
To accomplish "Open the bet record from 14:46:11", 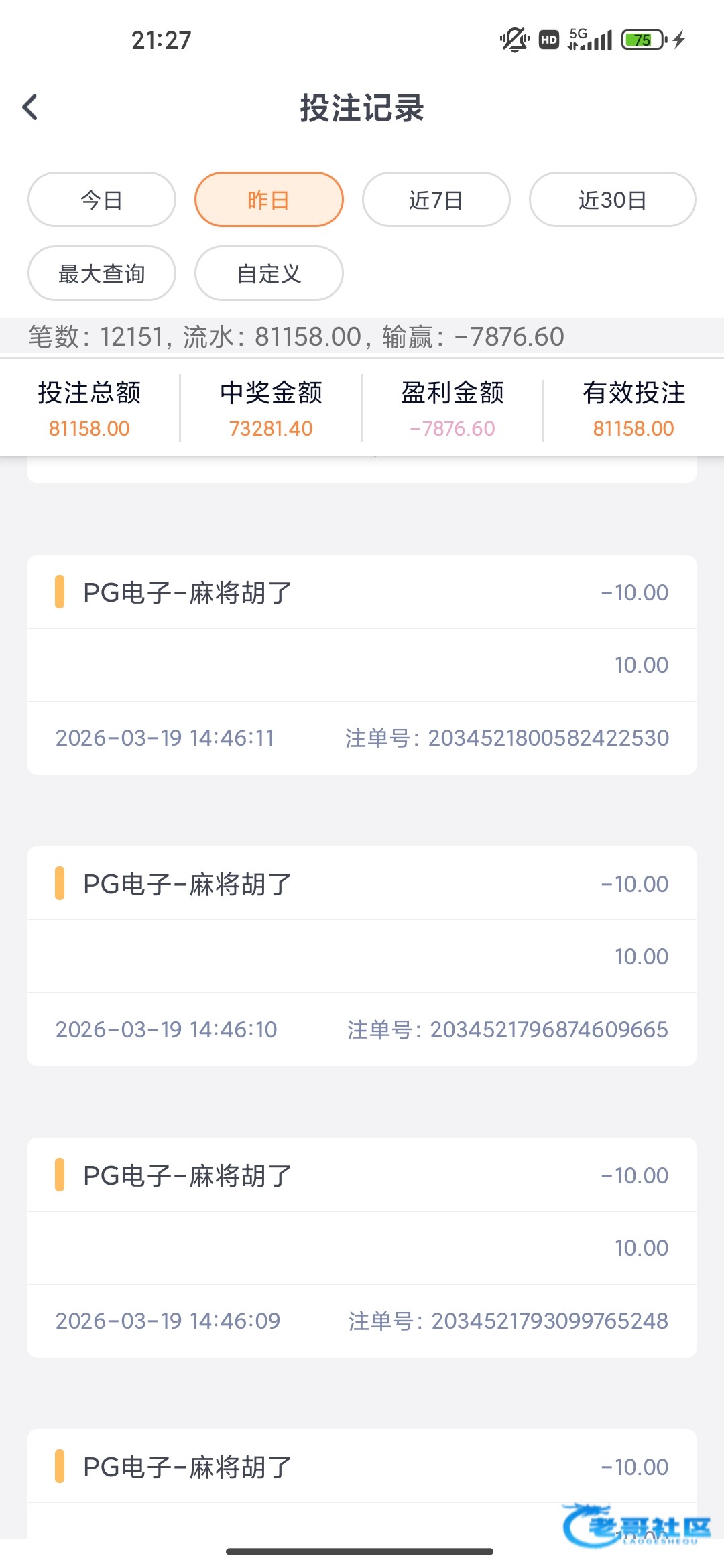I will [x=362, y=665].
